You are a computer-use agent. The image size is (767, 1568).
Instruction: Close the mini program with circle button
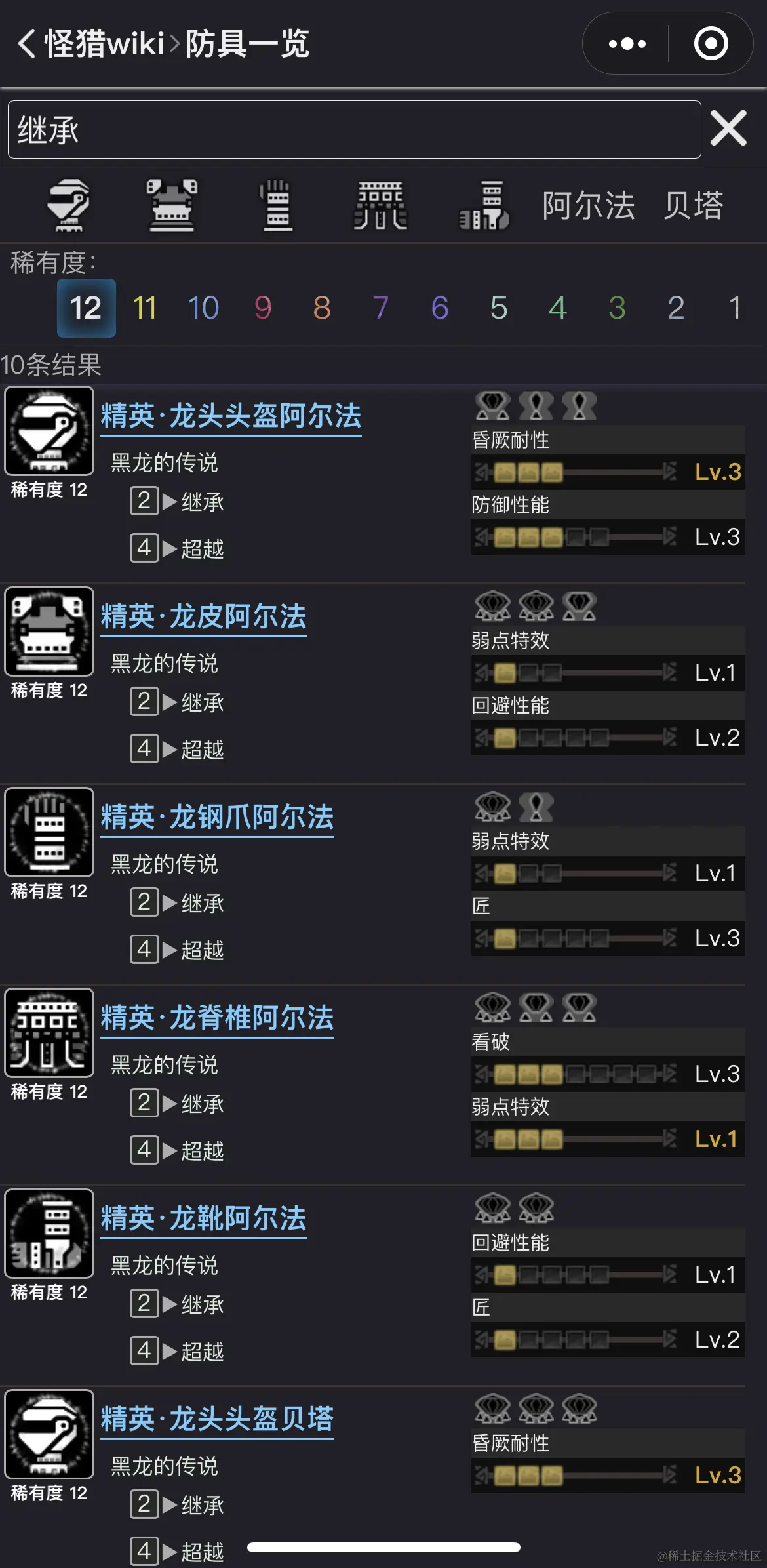pyautogui.click(x=711, y=44)
